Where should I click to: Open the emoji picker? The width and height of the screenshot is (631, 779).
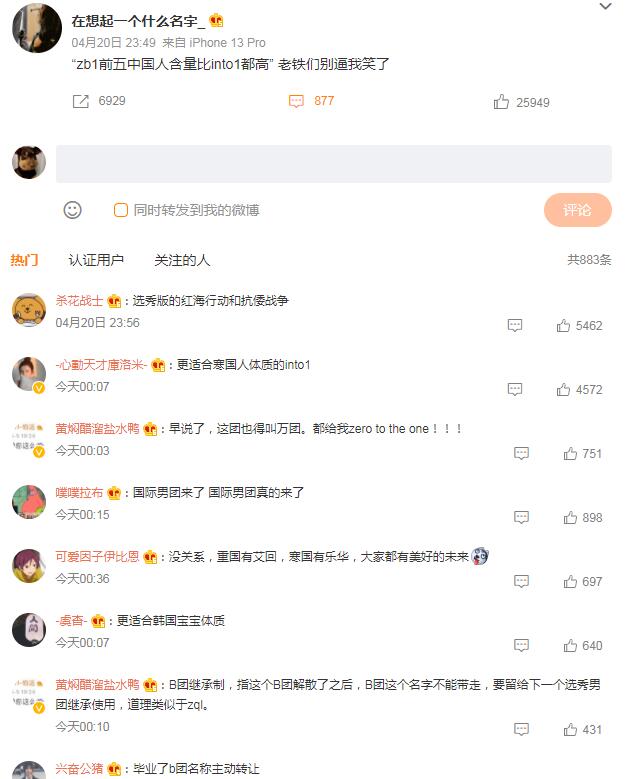tap(72, 210)
